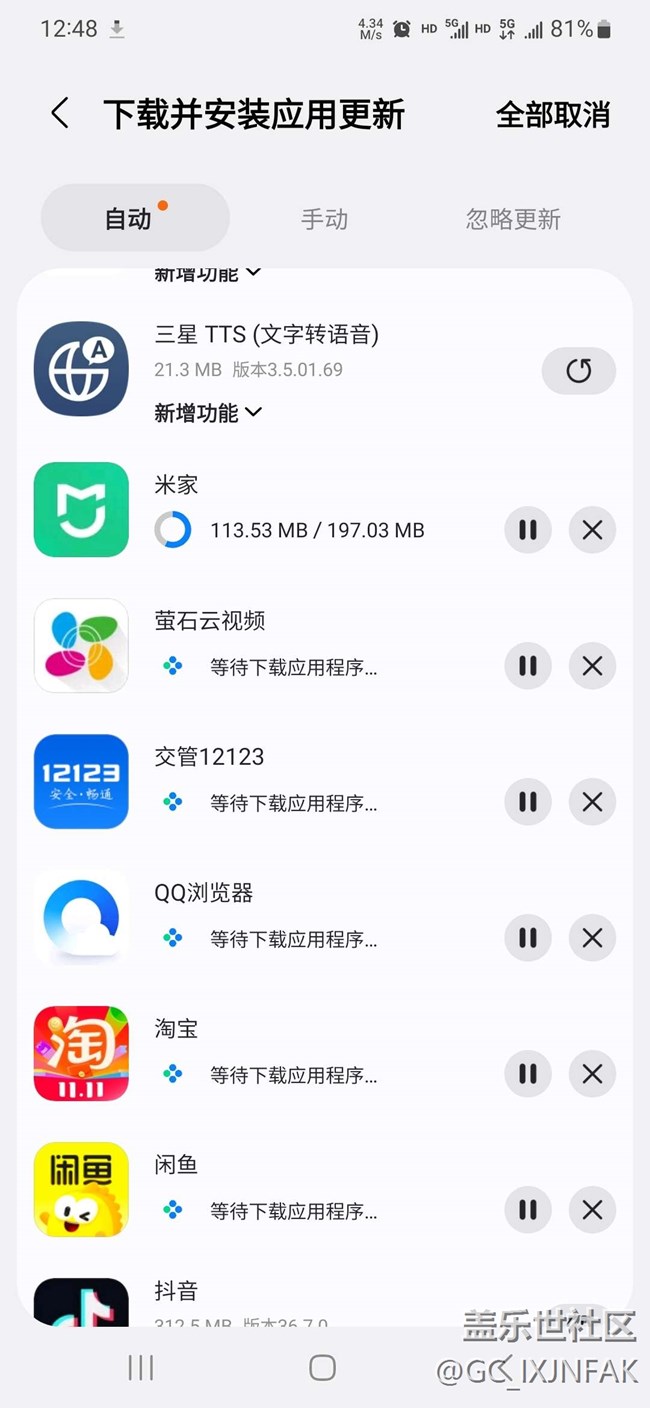Switch to the 手动 tab
Screen dimensions: 650x1408
pos(324,219)
